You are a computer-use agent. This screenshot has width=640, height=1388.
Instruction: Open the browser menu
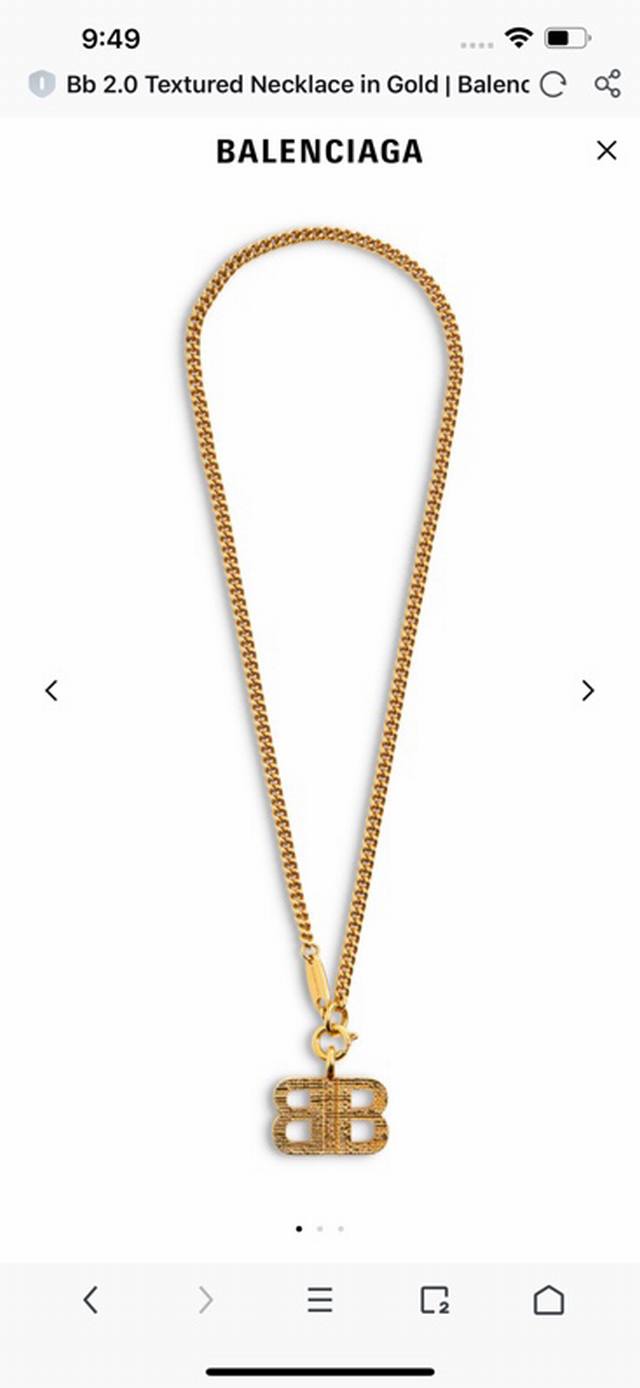319,1300
